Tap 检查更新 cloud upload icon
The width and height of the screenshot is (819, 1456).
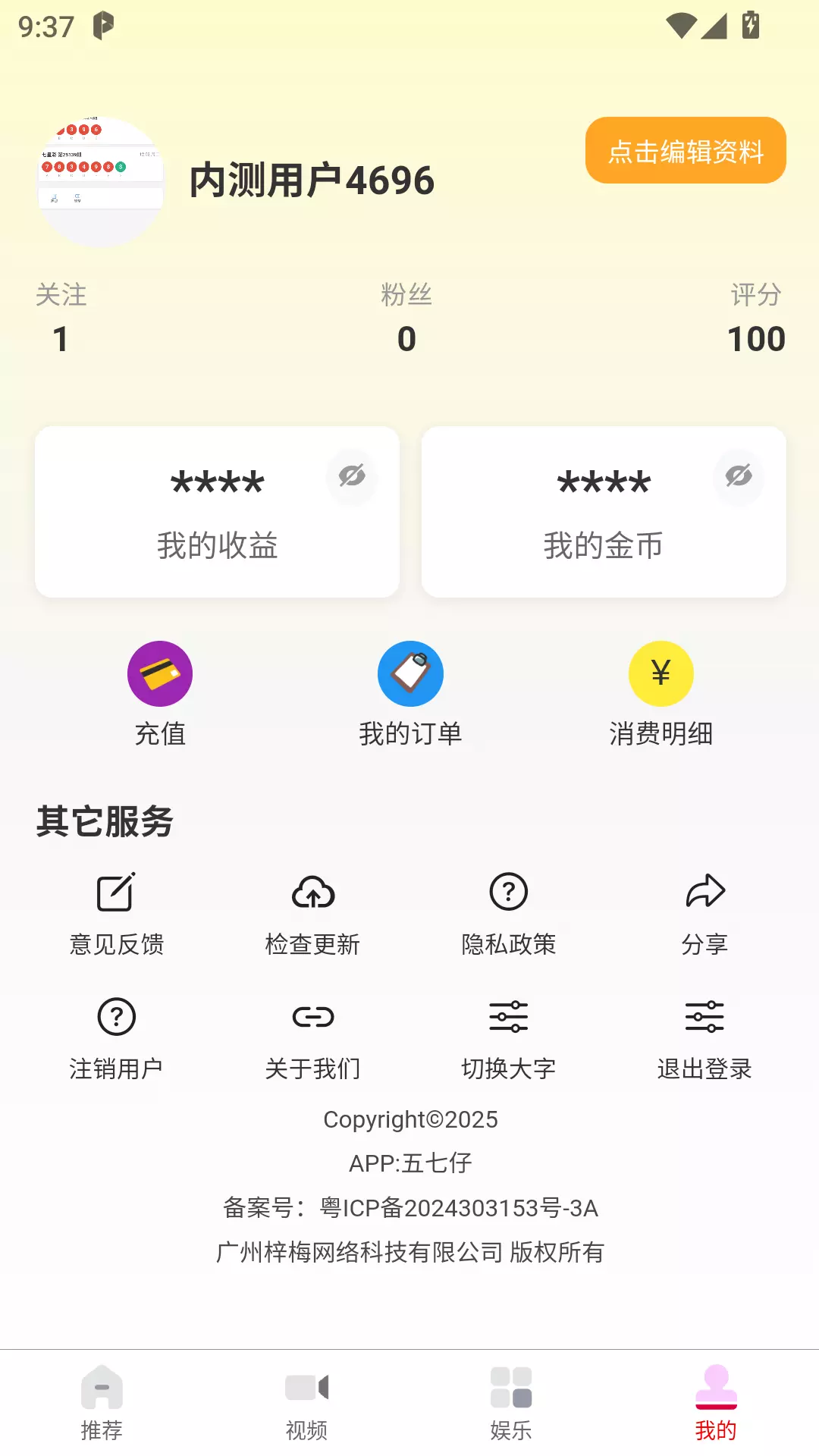312,891
